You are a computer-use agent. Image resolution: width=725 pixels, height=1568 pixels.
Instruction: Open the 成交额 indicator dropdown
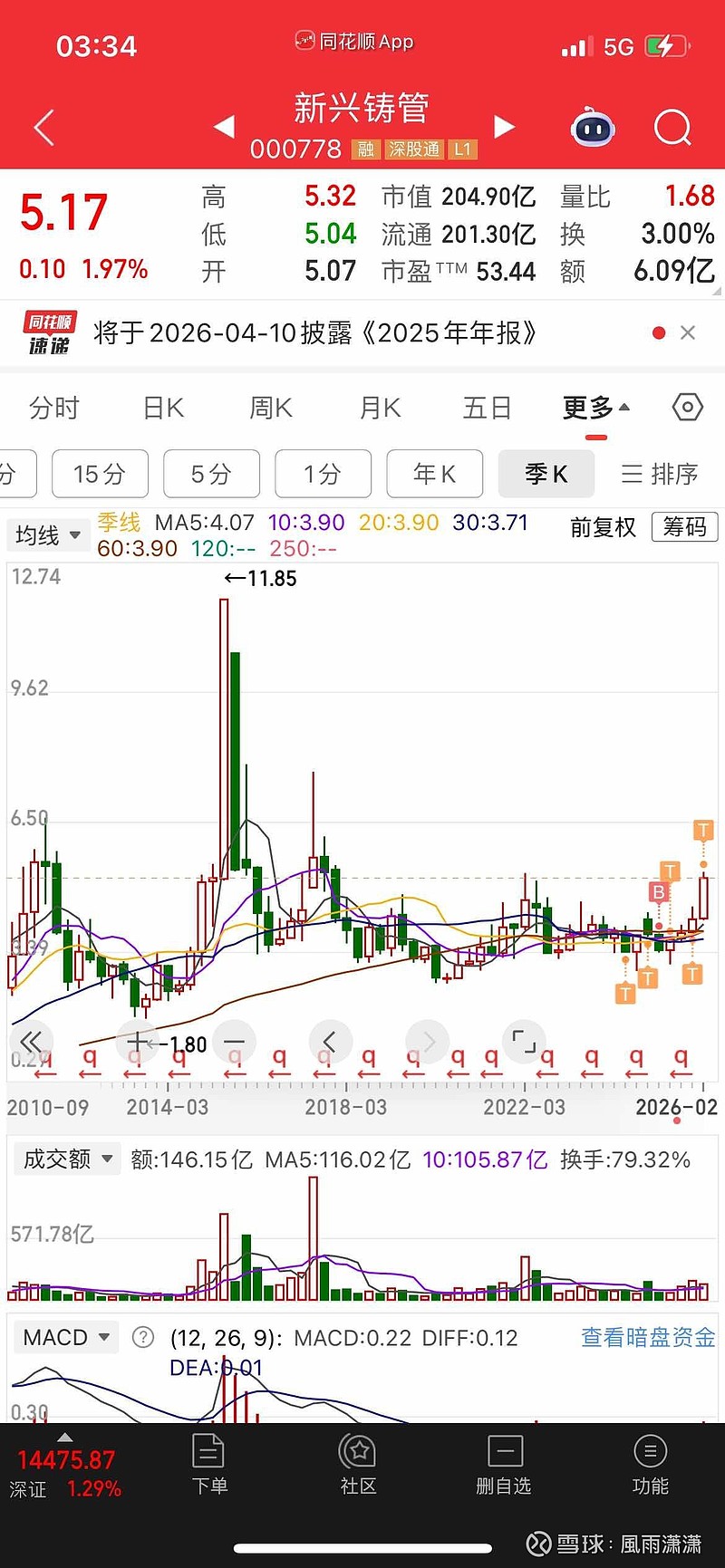tap(66, 1159)
